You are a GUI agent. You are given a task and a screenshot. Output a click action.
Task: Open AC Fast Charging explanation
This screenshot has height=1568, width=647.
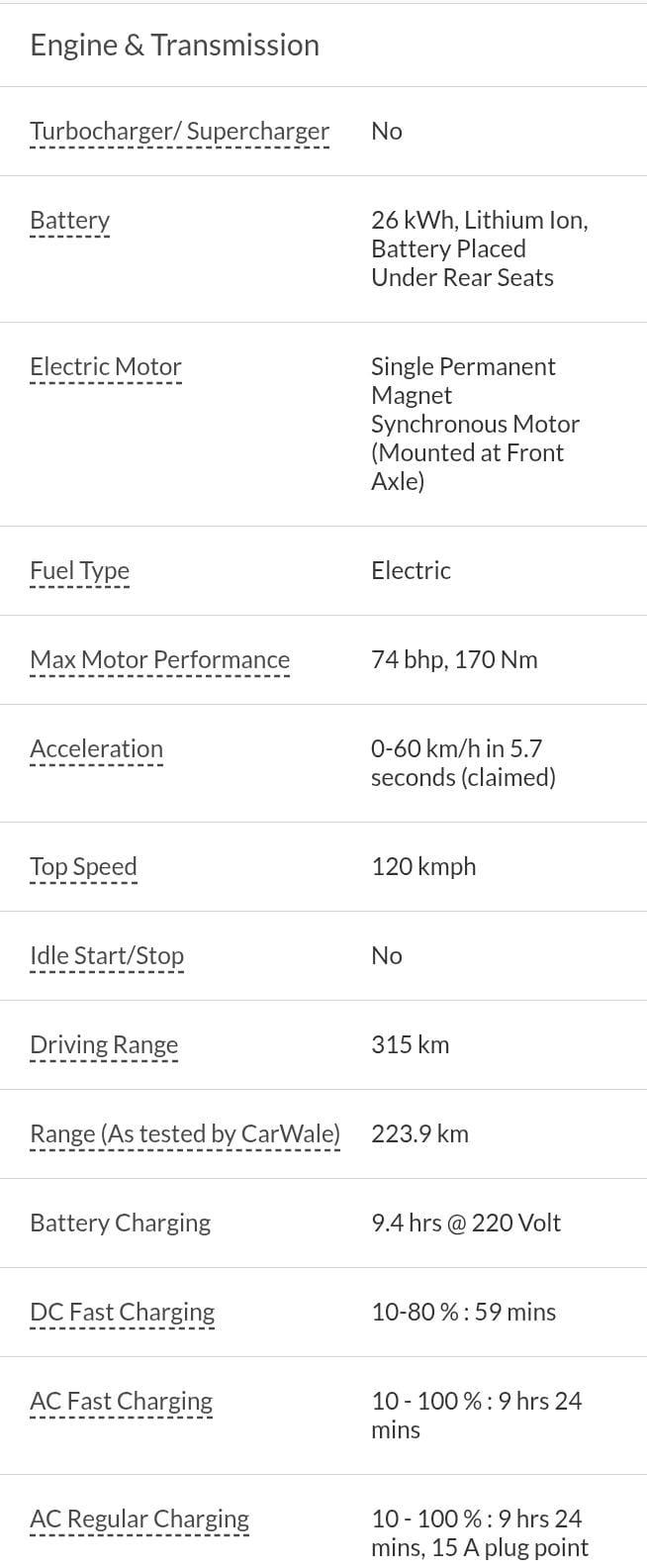click(x=121, y=1402)
